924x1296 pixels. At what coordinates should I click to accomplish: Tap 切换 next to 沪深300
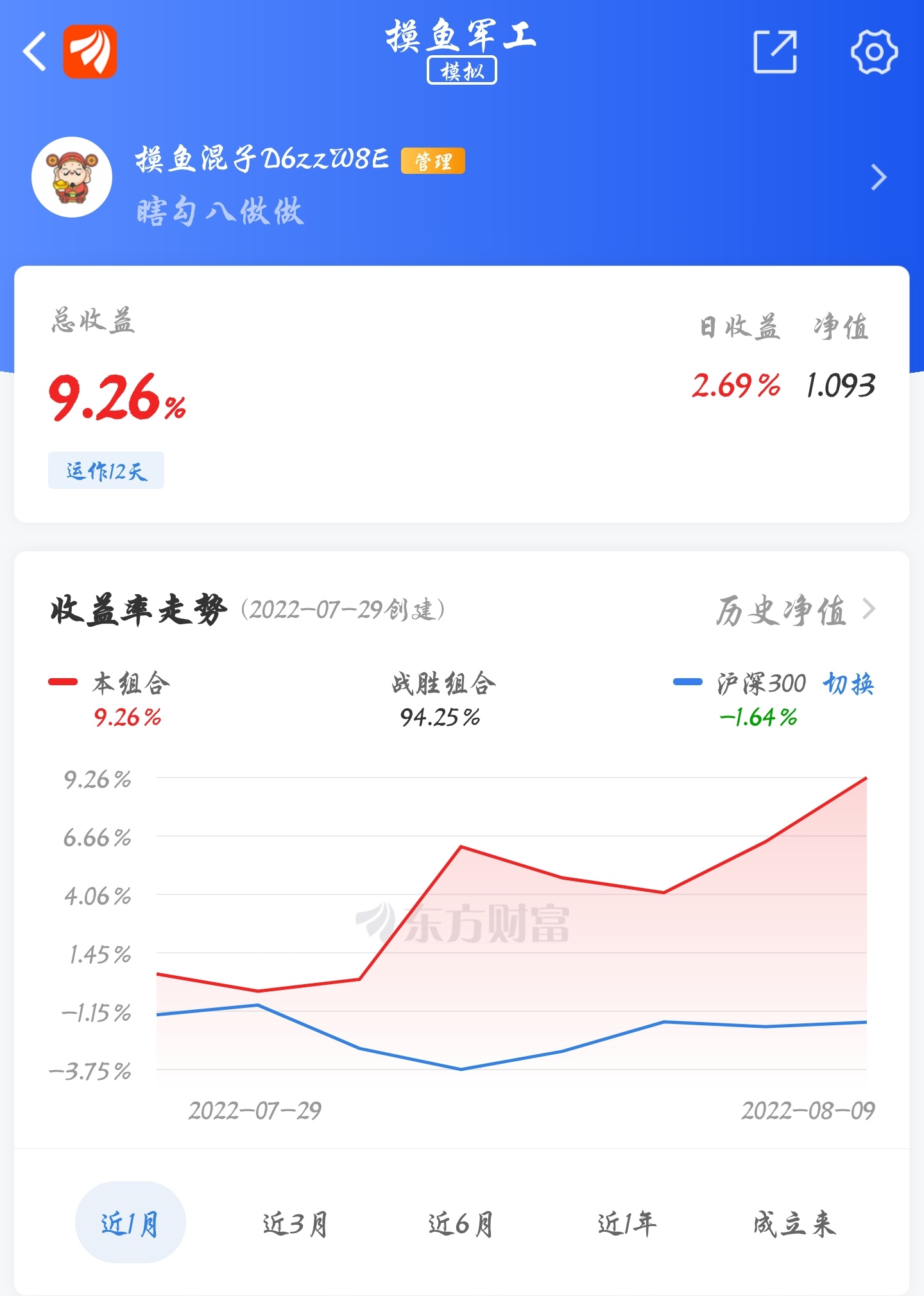tap(848, 684)
